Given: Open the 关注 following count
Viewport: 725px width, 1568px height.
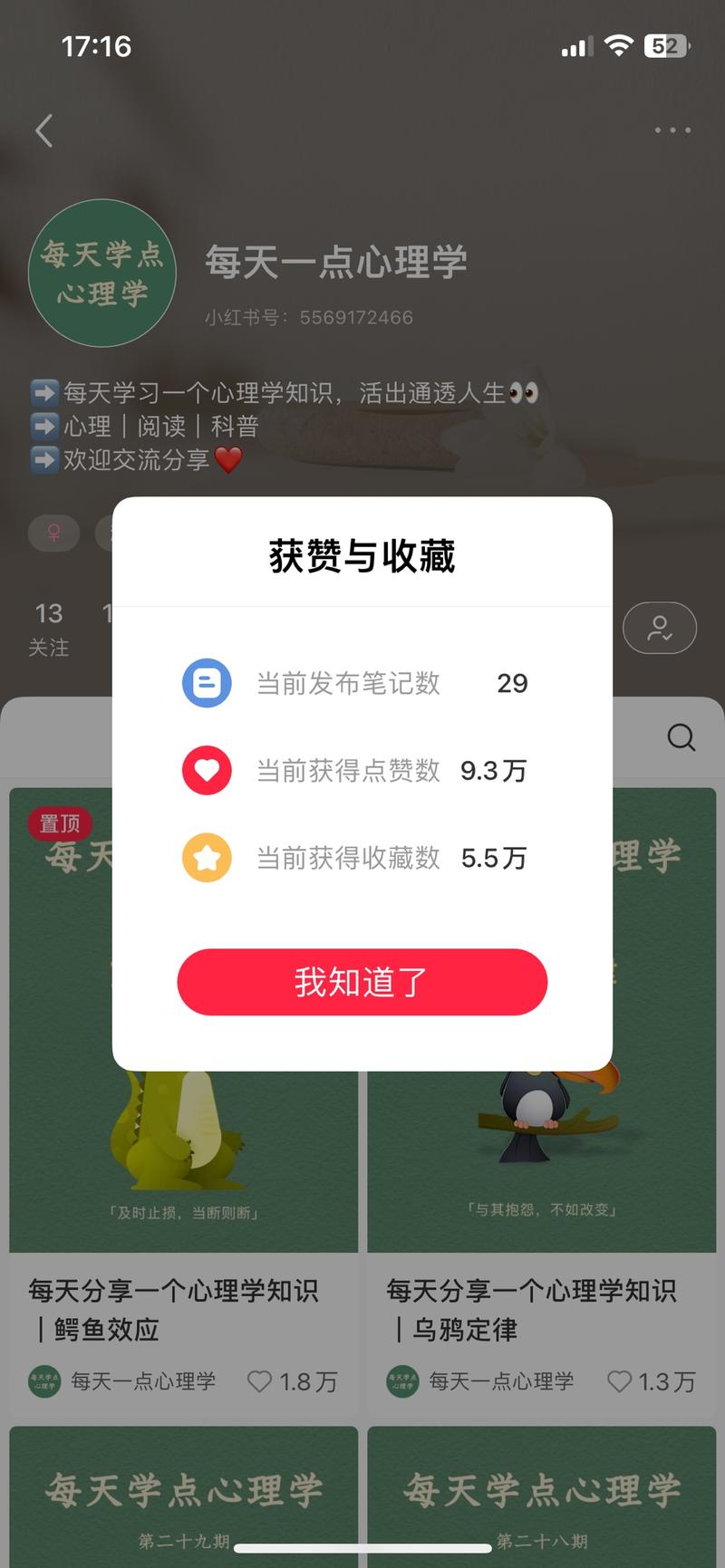Looking at the screenshot, I should coord(49,627).
